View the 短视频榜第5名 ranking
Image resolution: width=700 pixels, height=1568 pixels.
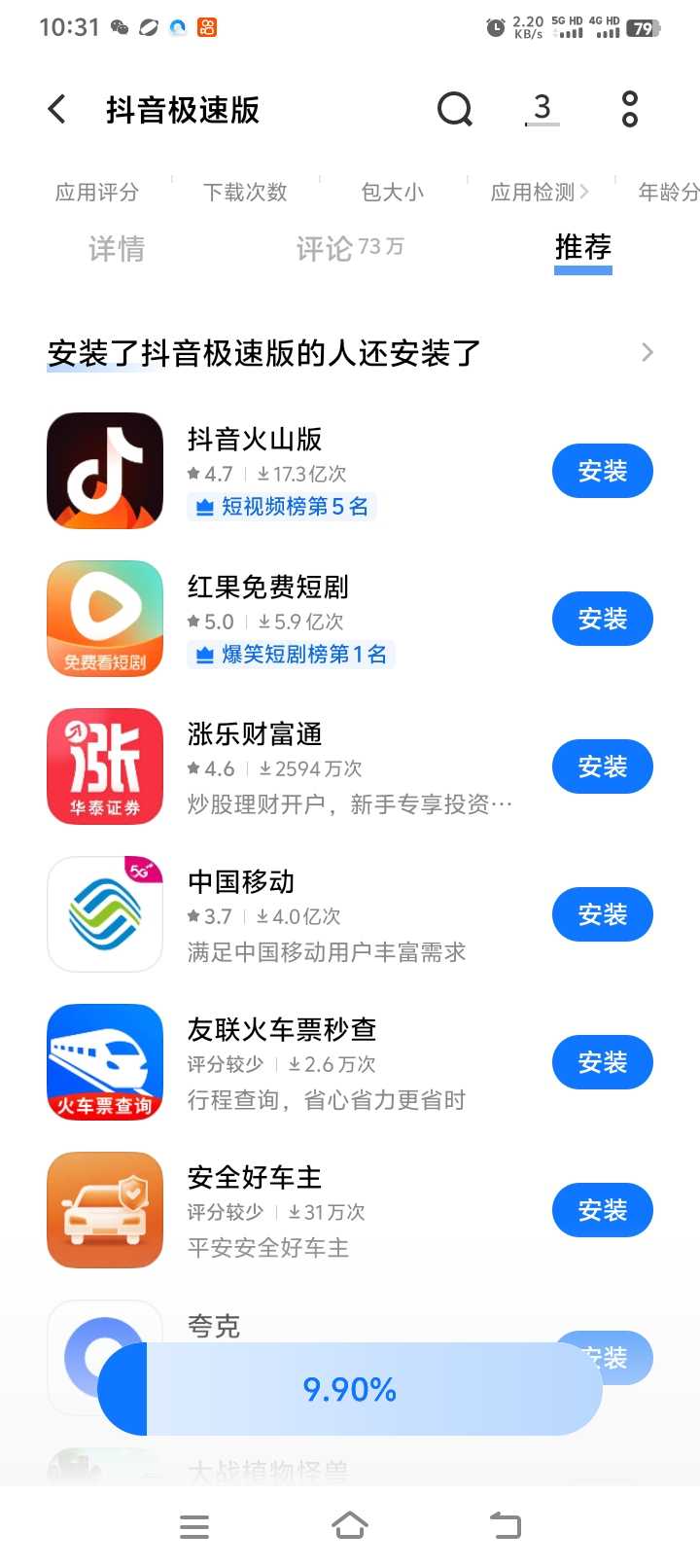(283, 507)
